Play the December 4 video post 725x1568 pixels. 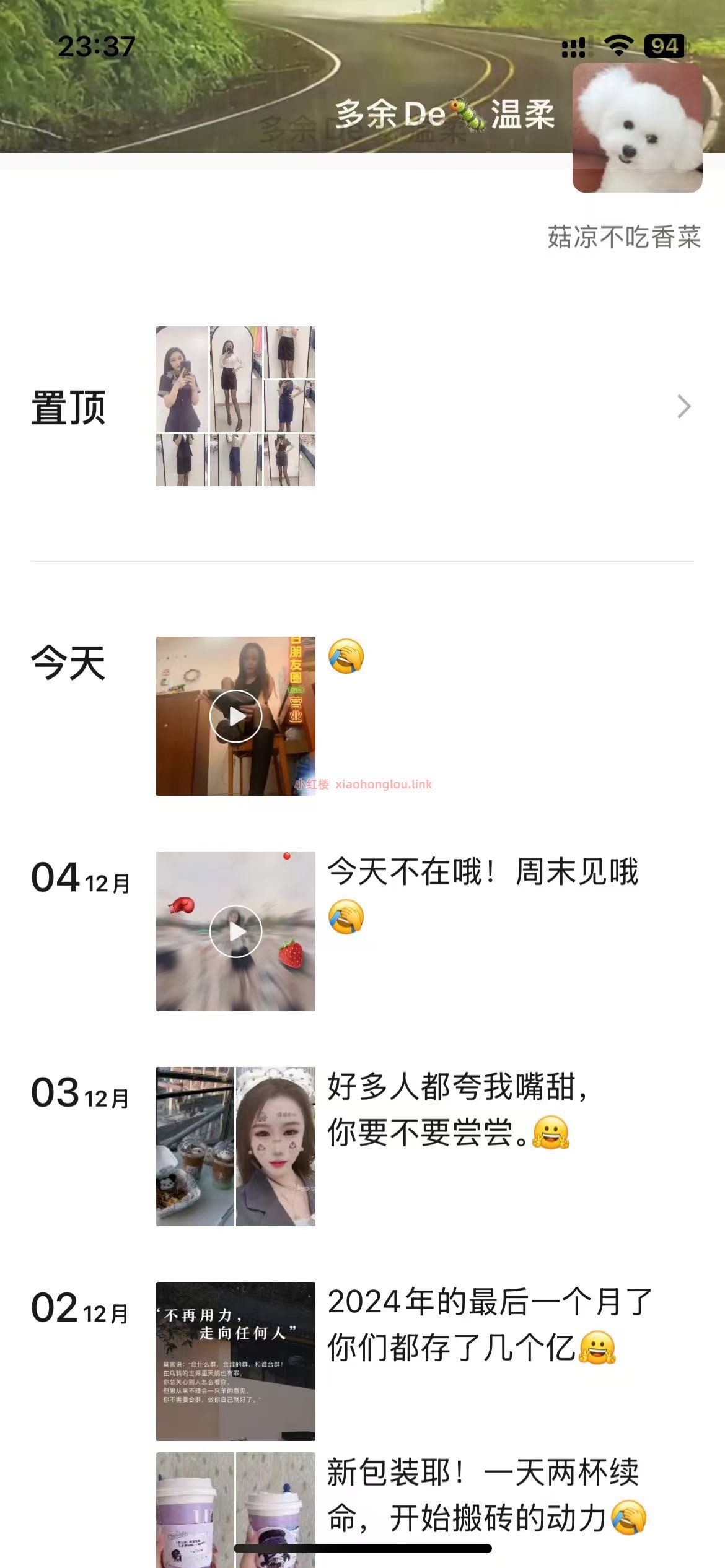pos(237,931)
